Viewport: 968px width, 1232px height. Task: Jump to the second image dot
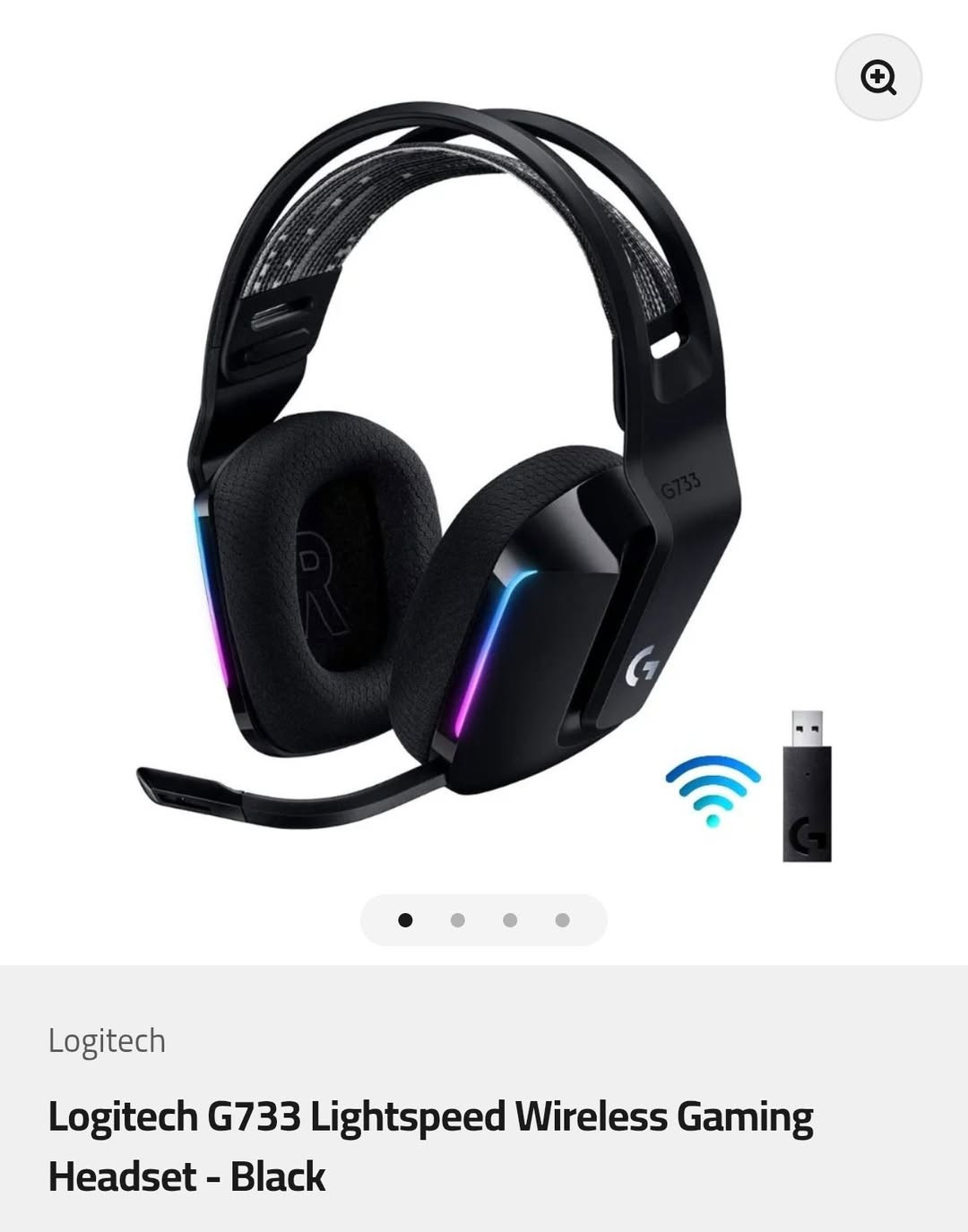(x=457, y=920)
